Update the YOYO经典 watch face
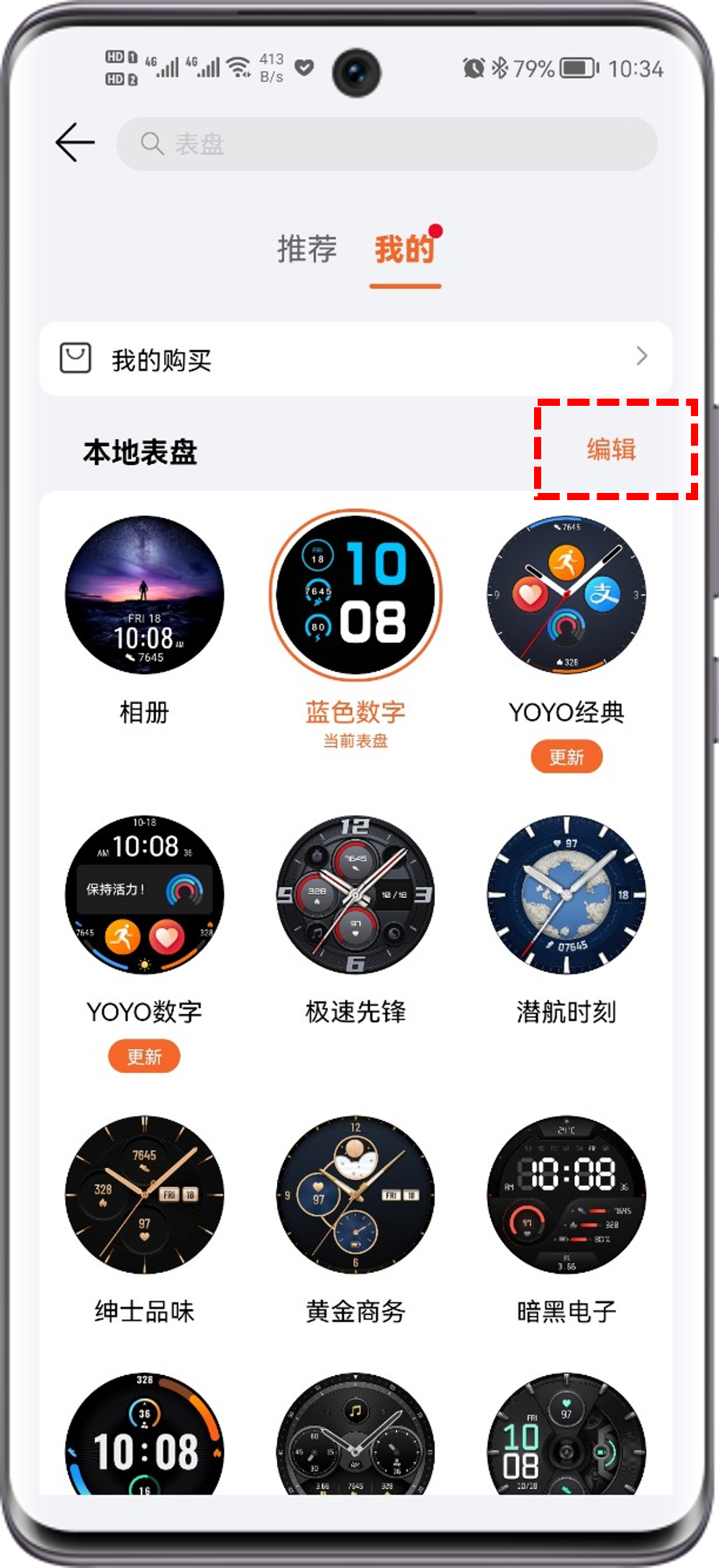This screenshot has height=1568, width=719. [x=566, y=757]
